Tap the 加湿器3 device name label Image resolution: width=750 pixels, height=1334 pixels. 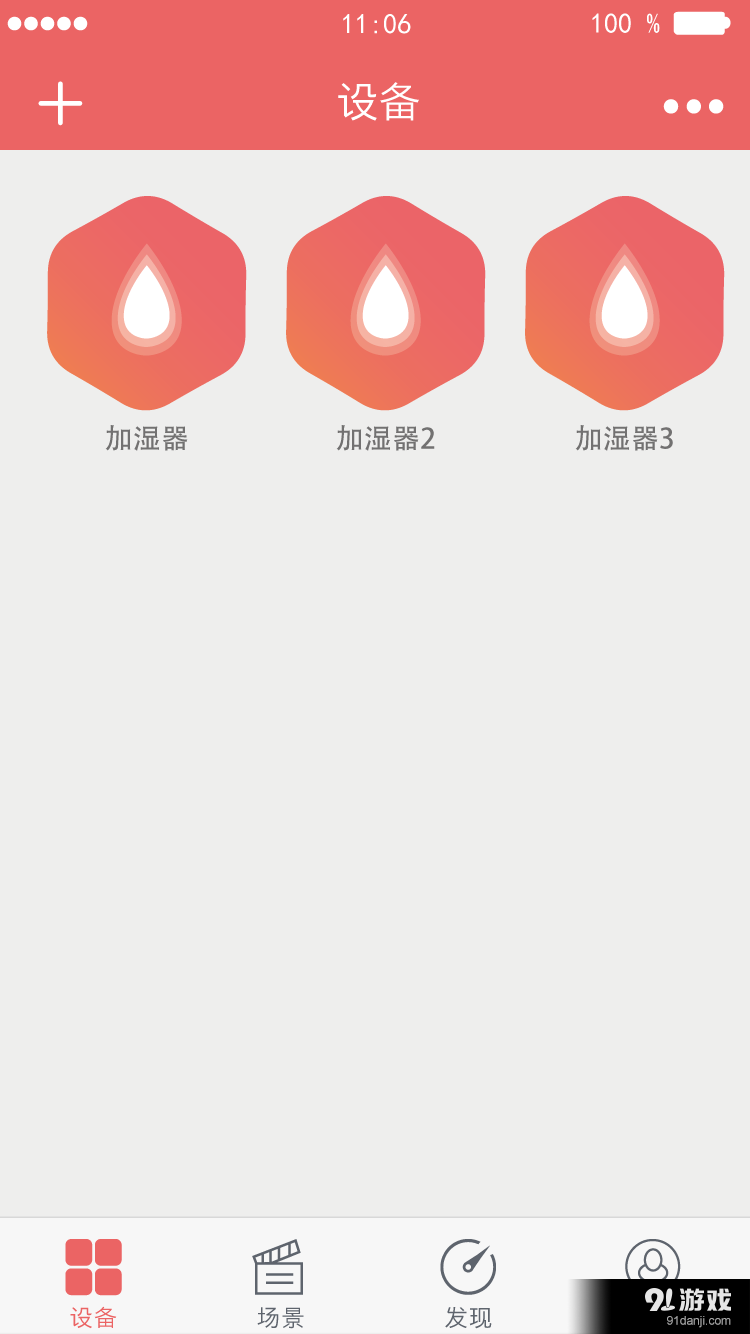[623, 437]
